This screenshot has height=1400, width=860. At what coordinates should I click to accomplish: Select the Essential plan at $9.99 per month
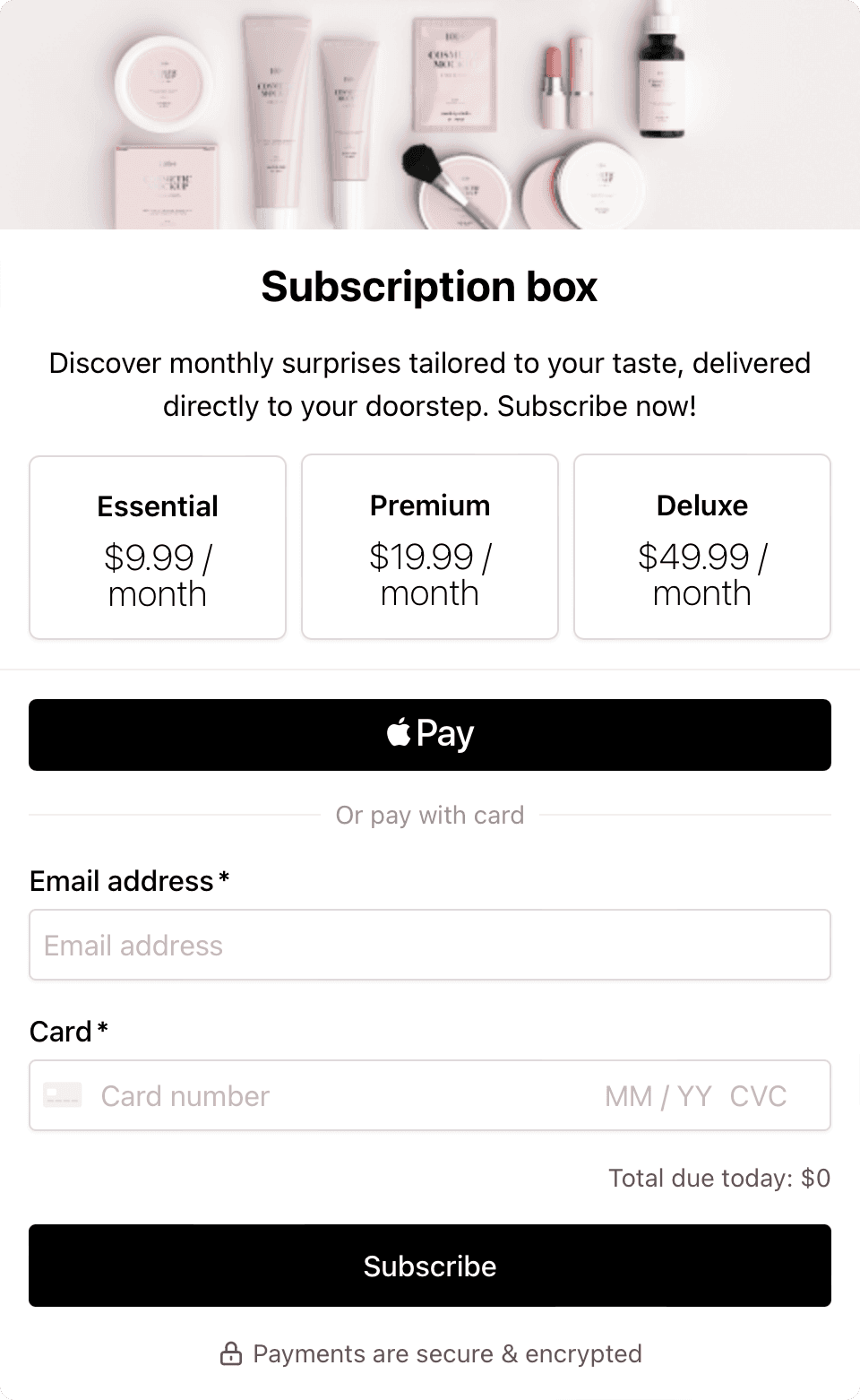pos(157,546)
